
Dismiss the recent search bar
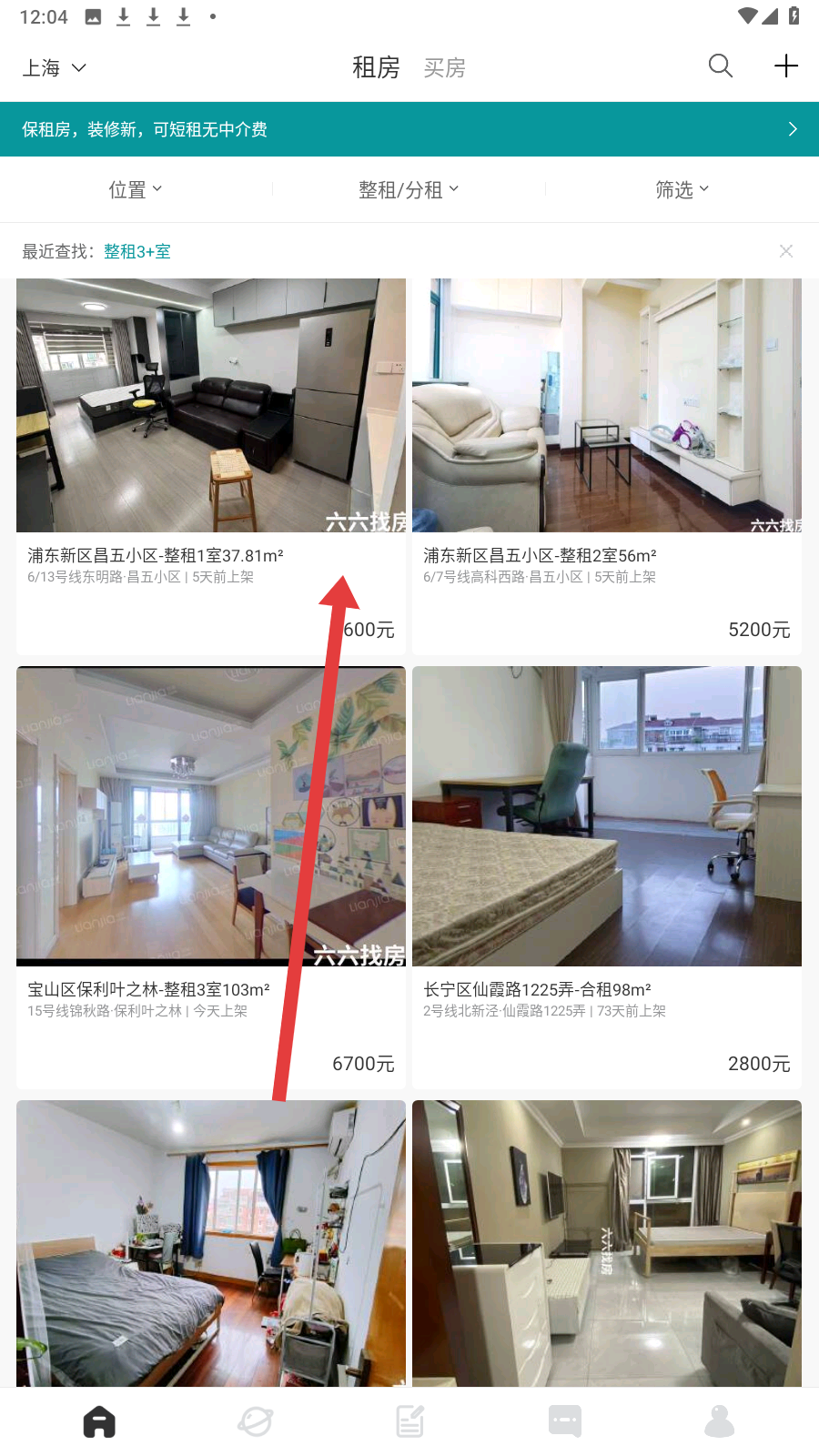pyautogui.click(x=786, y=251)
